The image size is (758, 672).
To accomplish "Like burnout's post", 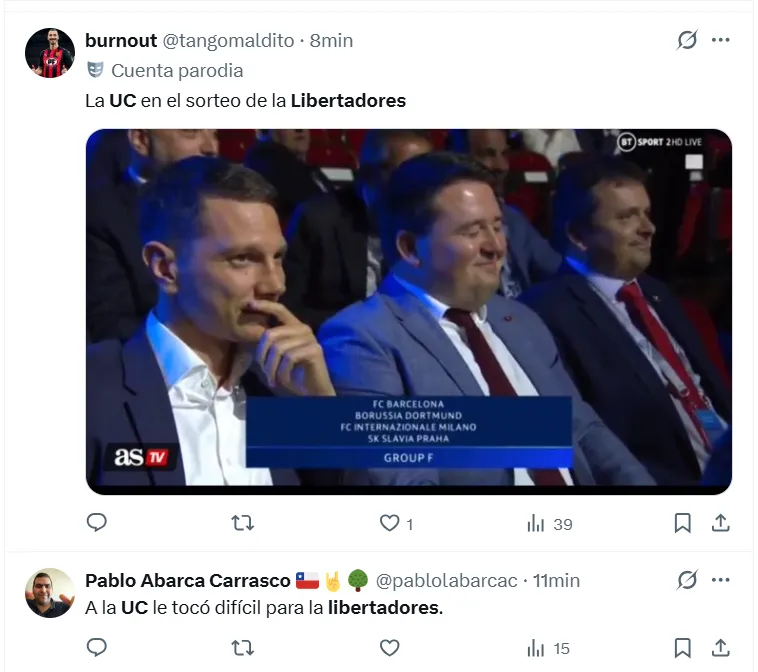I will [x=390, y=523].
